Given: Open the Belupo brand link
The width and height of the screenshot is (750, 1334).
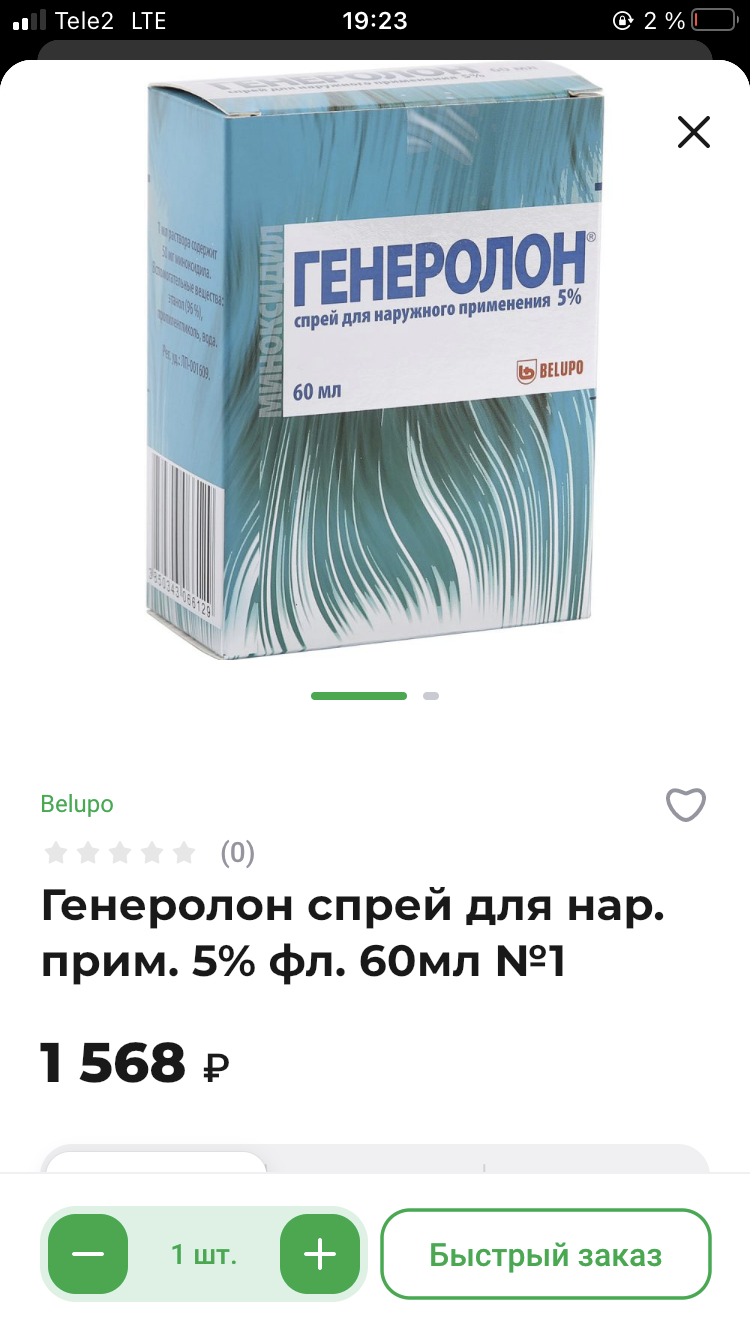Looking at the screenshot, I should click(x=77, y=804).
